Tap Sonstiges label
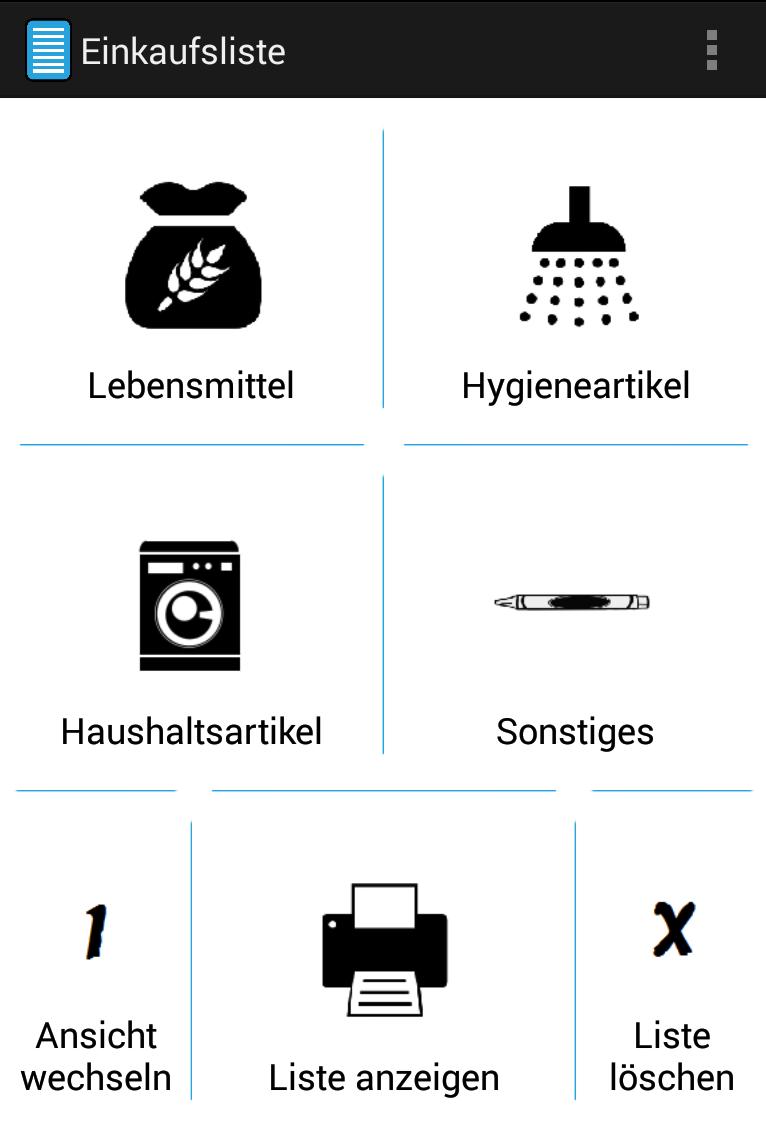The width and height of the screenshot is (766, 1132). pyautogui.click(x=575, y=731)
